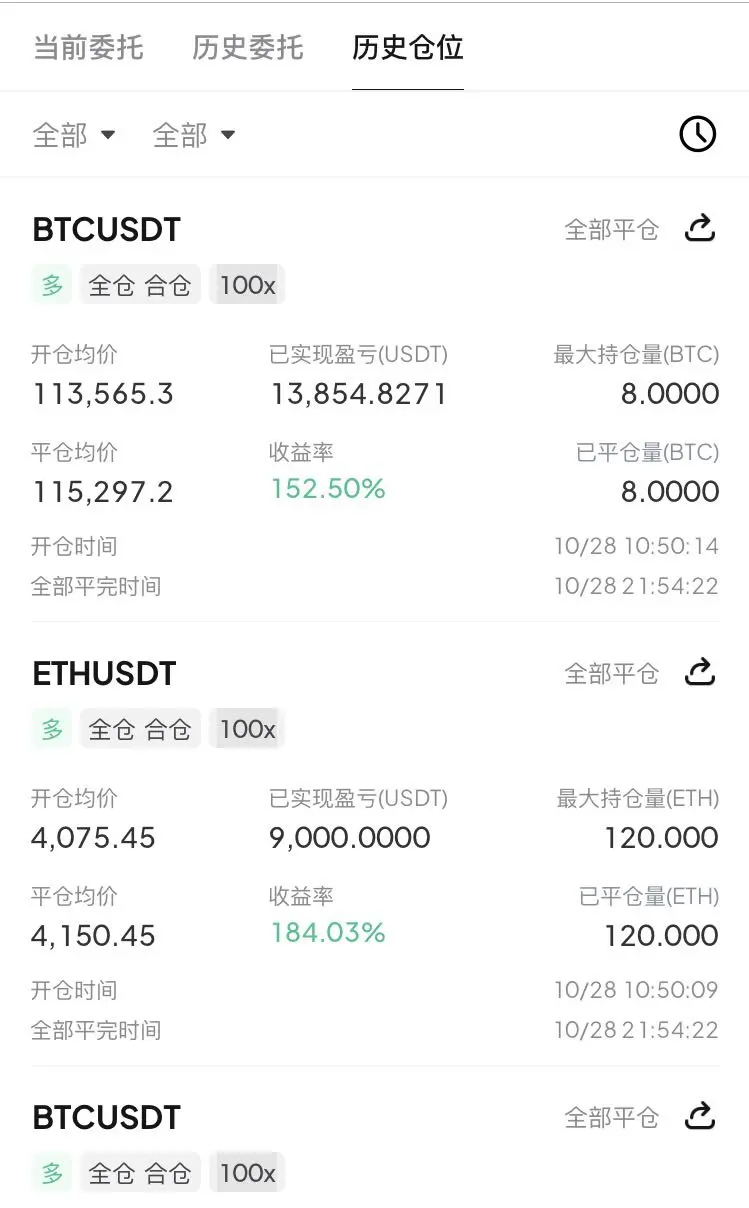Select the 历史仓位 tab
The height and width of the screenshot is (1208, 749).
coord(407,47)
